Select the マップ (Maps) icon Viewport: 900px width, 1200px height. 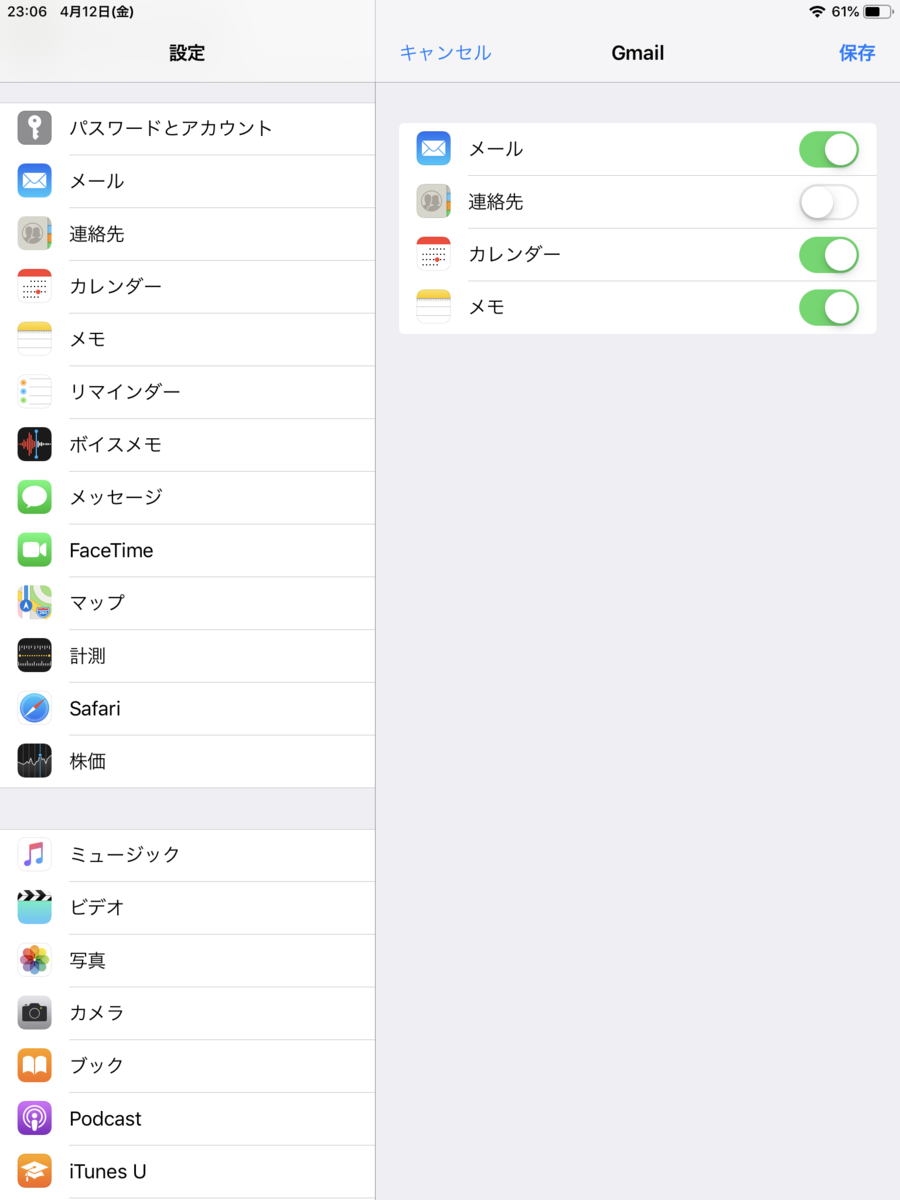(x=34, y=603)
